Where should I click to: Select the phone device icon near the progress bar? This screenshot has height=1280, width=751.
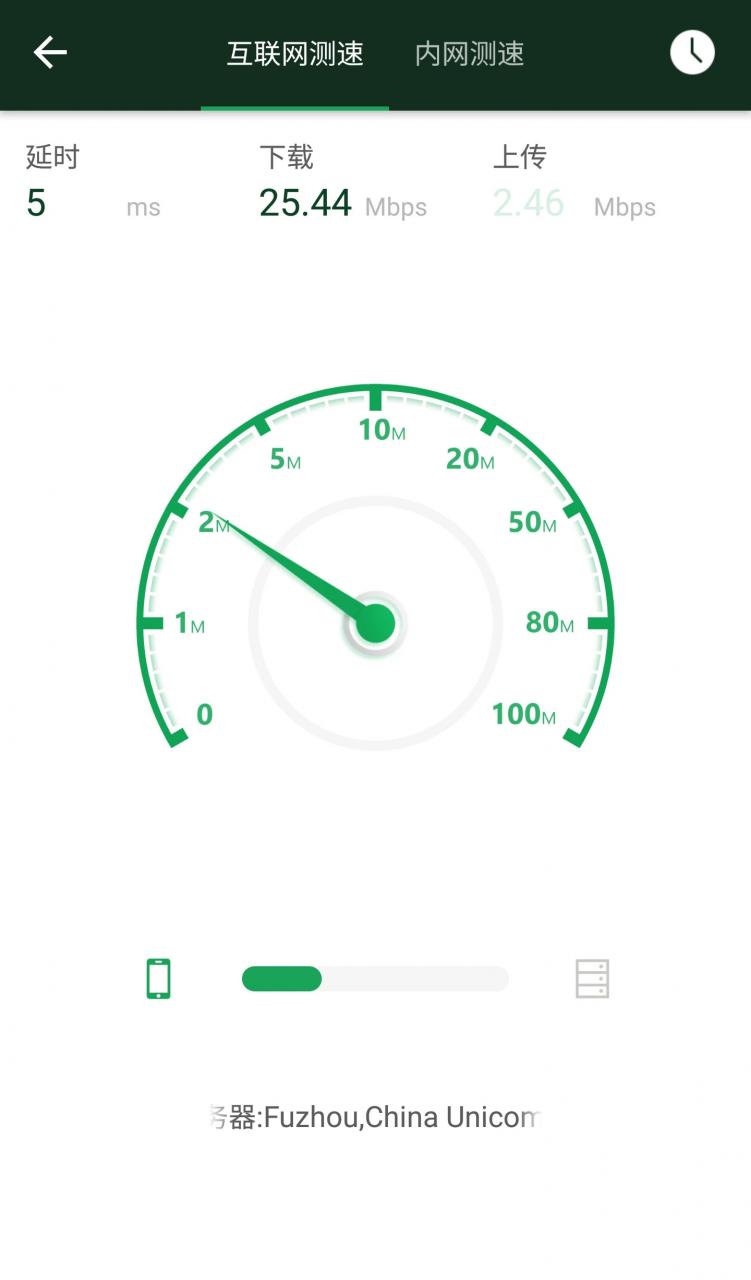point(157,978)
